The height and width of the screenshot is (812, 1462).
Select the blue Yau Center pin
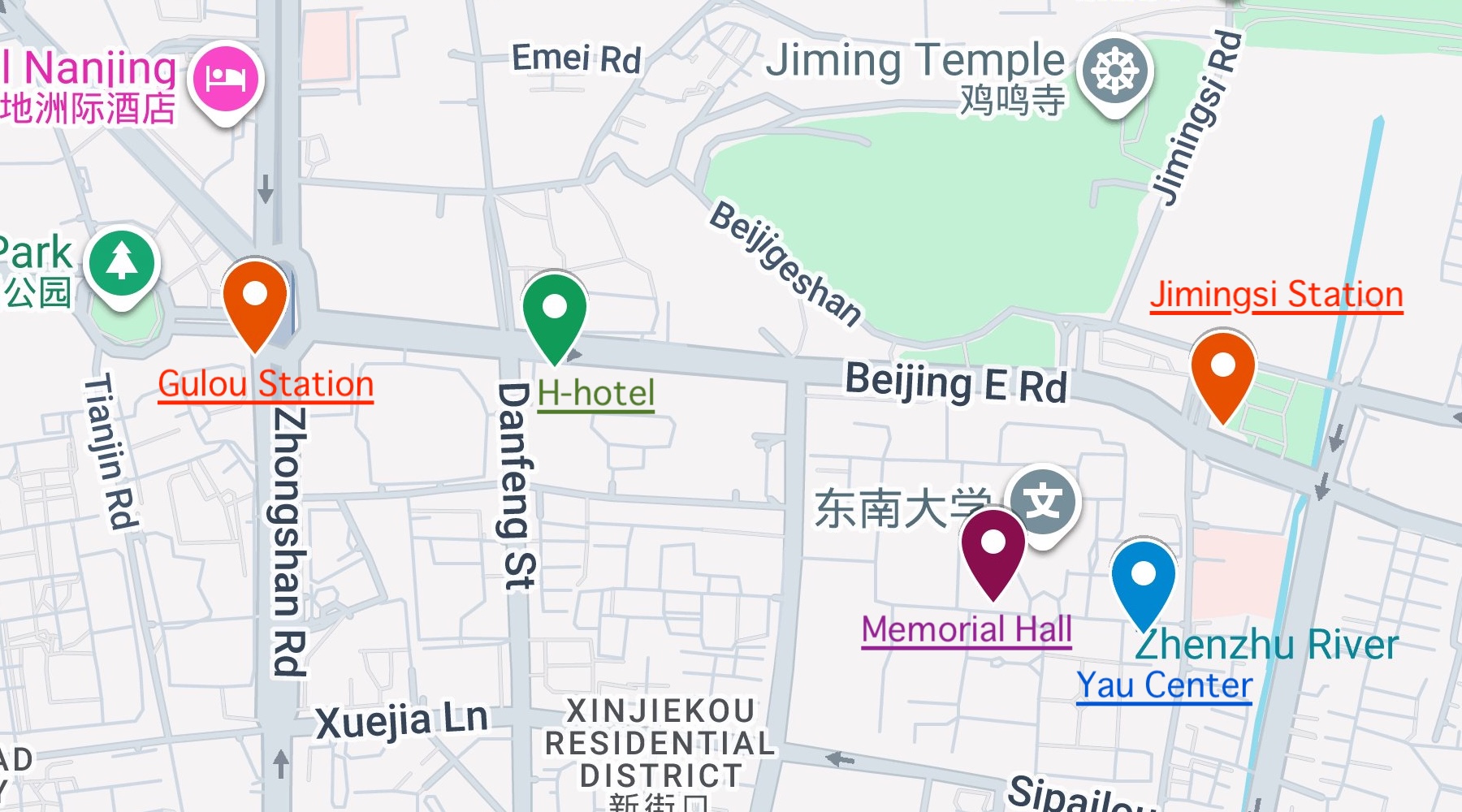pos(1143,578)
